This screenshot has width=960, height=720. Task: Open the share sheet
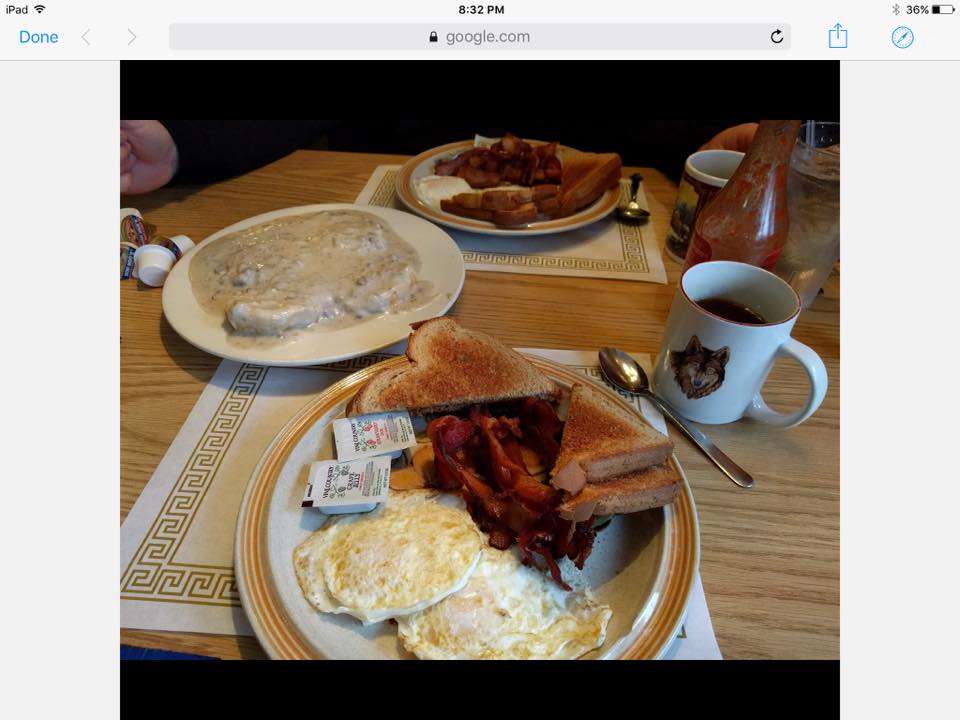(x=838, y=37)
